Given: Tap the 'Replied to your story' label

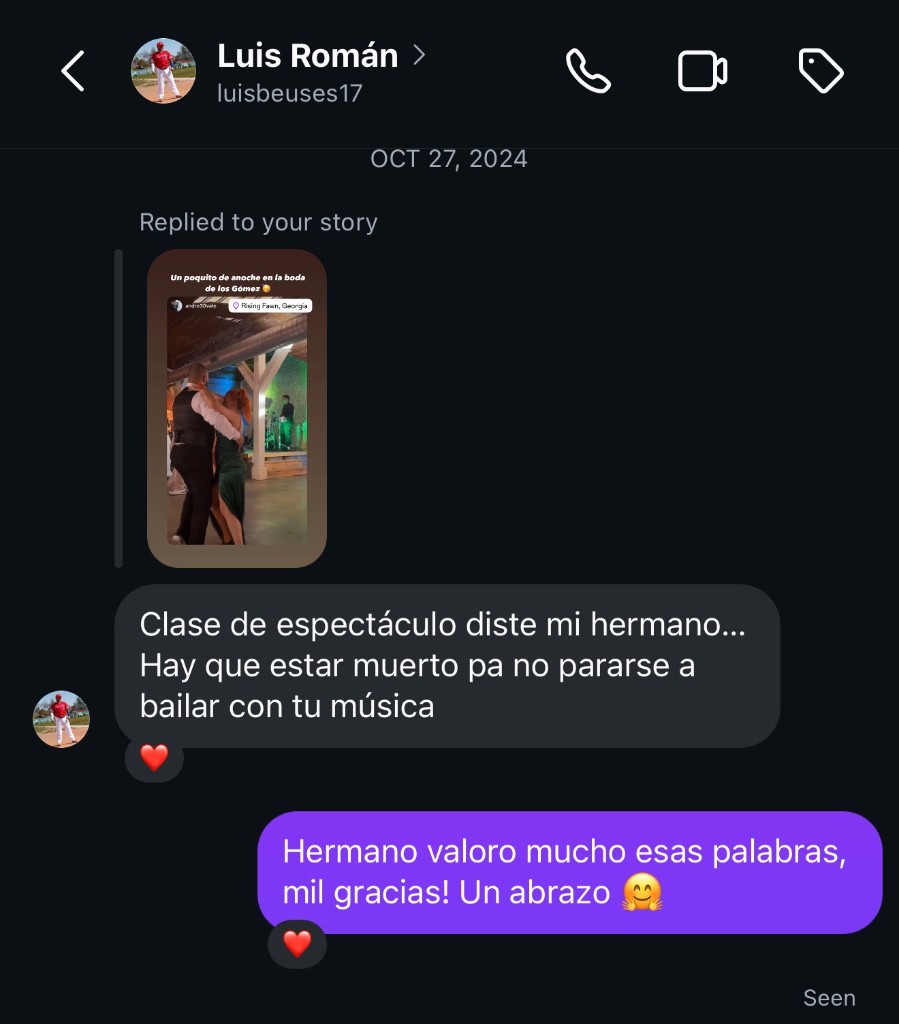Looking at the screenshot, I should (258, 222).
